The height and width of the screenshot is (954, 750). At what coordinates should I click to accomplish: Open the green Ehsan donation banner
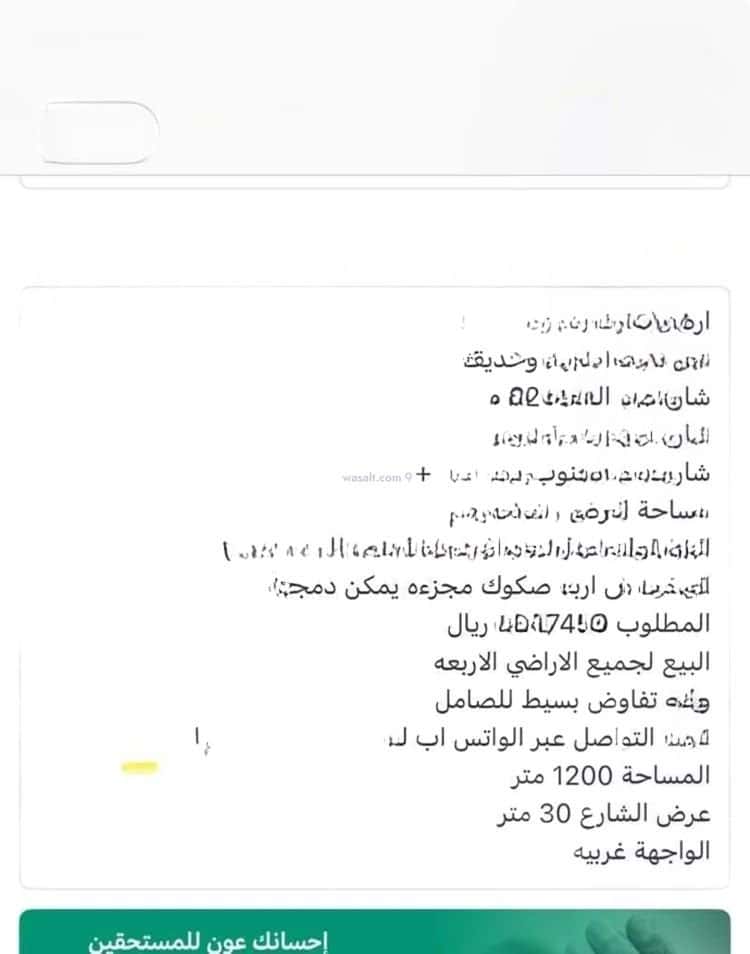pos(375,933)
